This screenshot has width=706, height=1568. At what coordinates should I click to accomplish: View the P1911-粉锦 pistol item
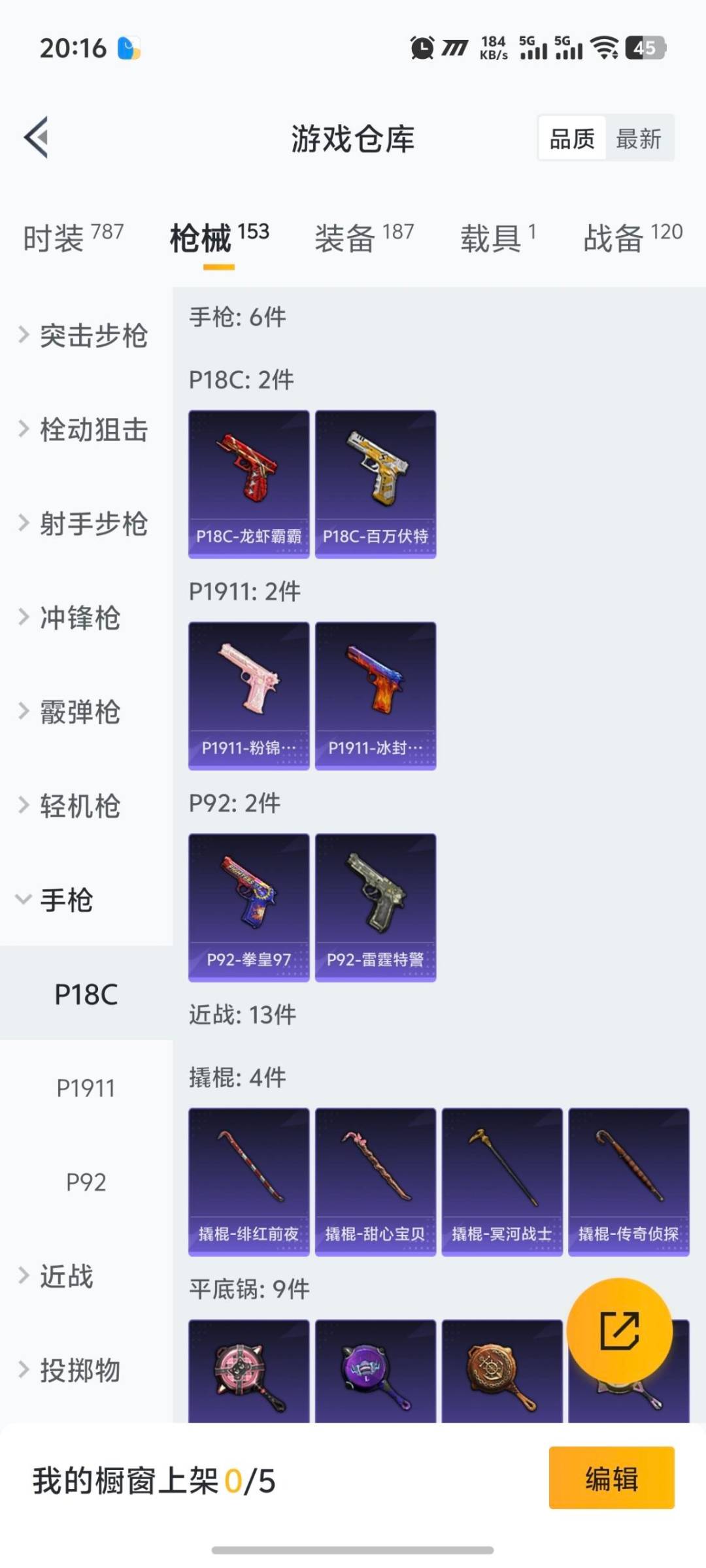248,693
